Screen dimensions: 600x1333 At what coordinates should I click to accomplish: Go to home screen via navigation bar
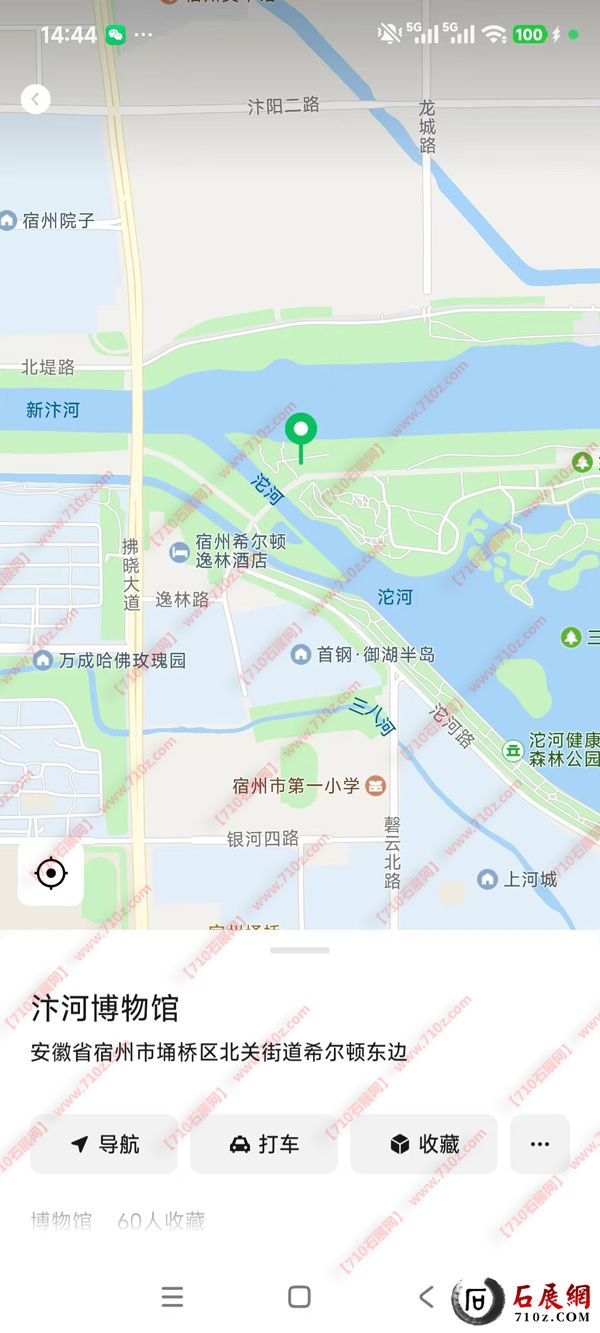point(299,1297)
